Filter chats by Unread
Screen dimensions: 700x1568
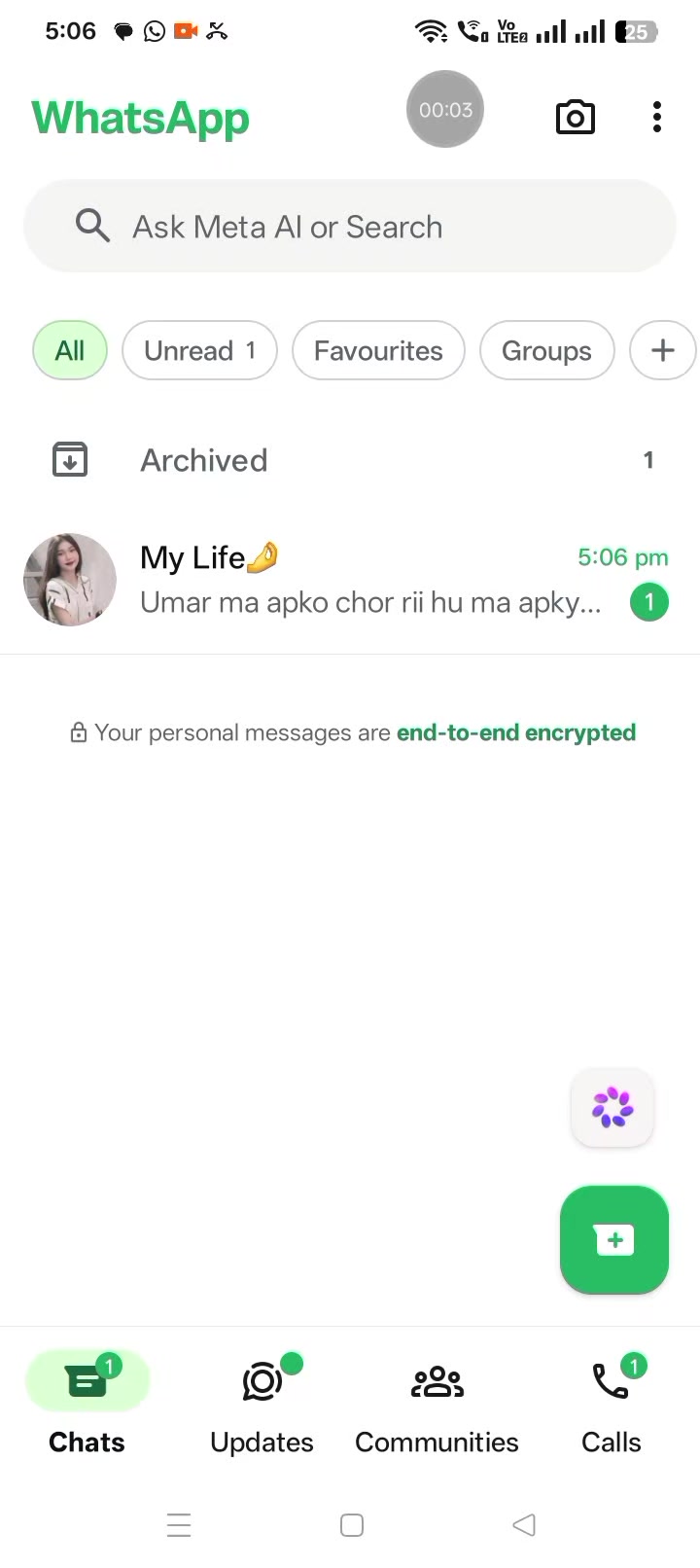pyautogui.click(x=199, y=350)
